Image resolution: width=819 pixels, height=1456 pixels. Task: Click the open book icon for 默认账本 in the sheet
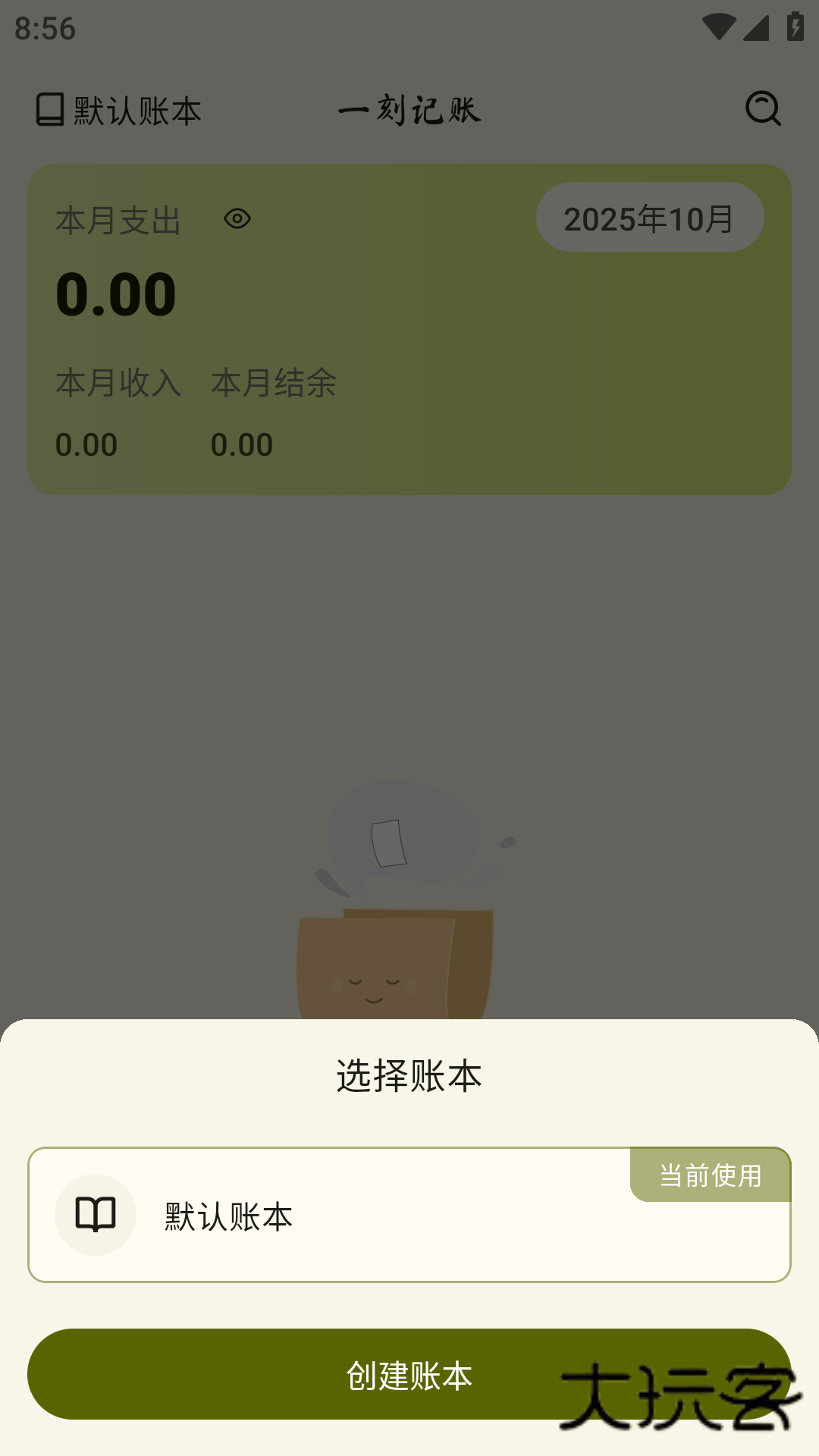pos(95,1214)
